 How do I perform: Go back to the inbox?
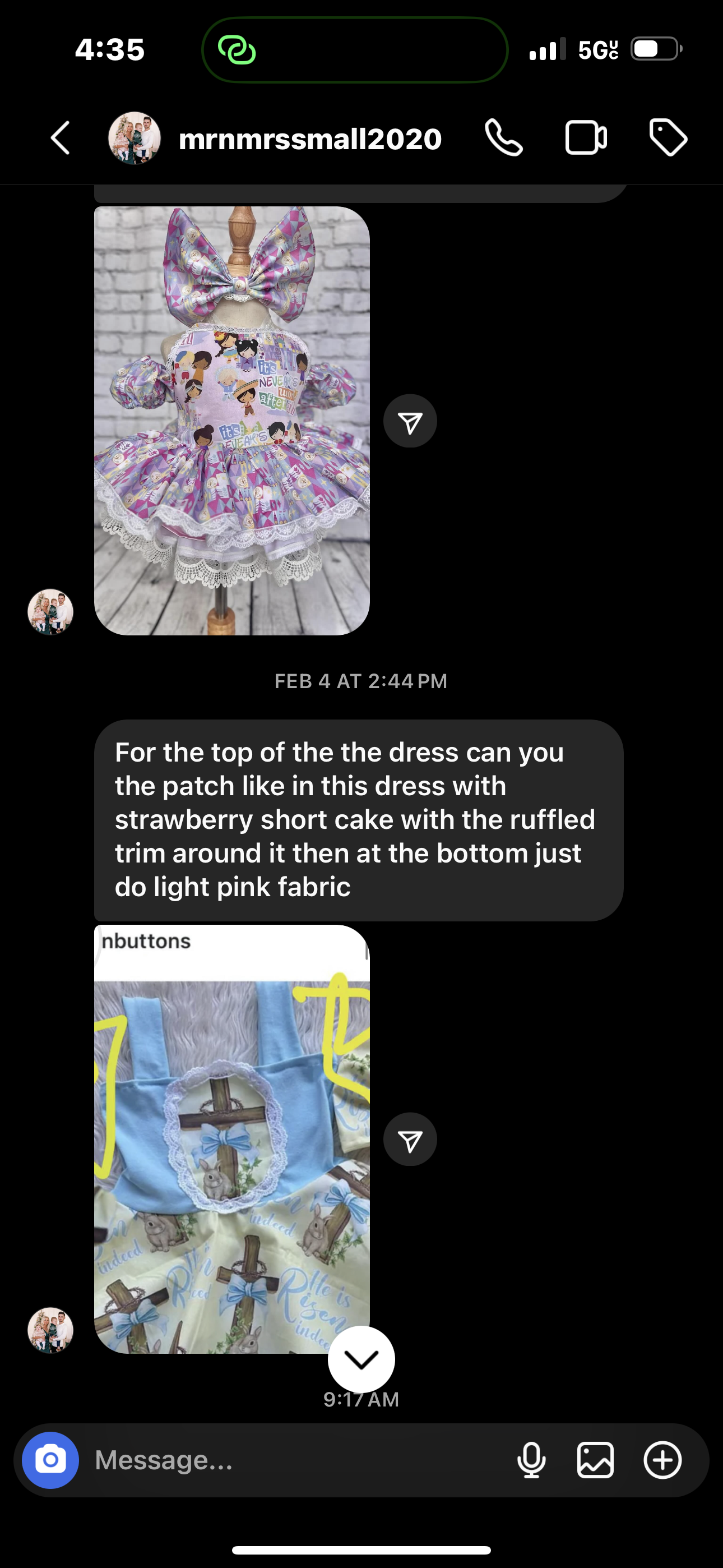coord(61,138)
